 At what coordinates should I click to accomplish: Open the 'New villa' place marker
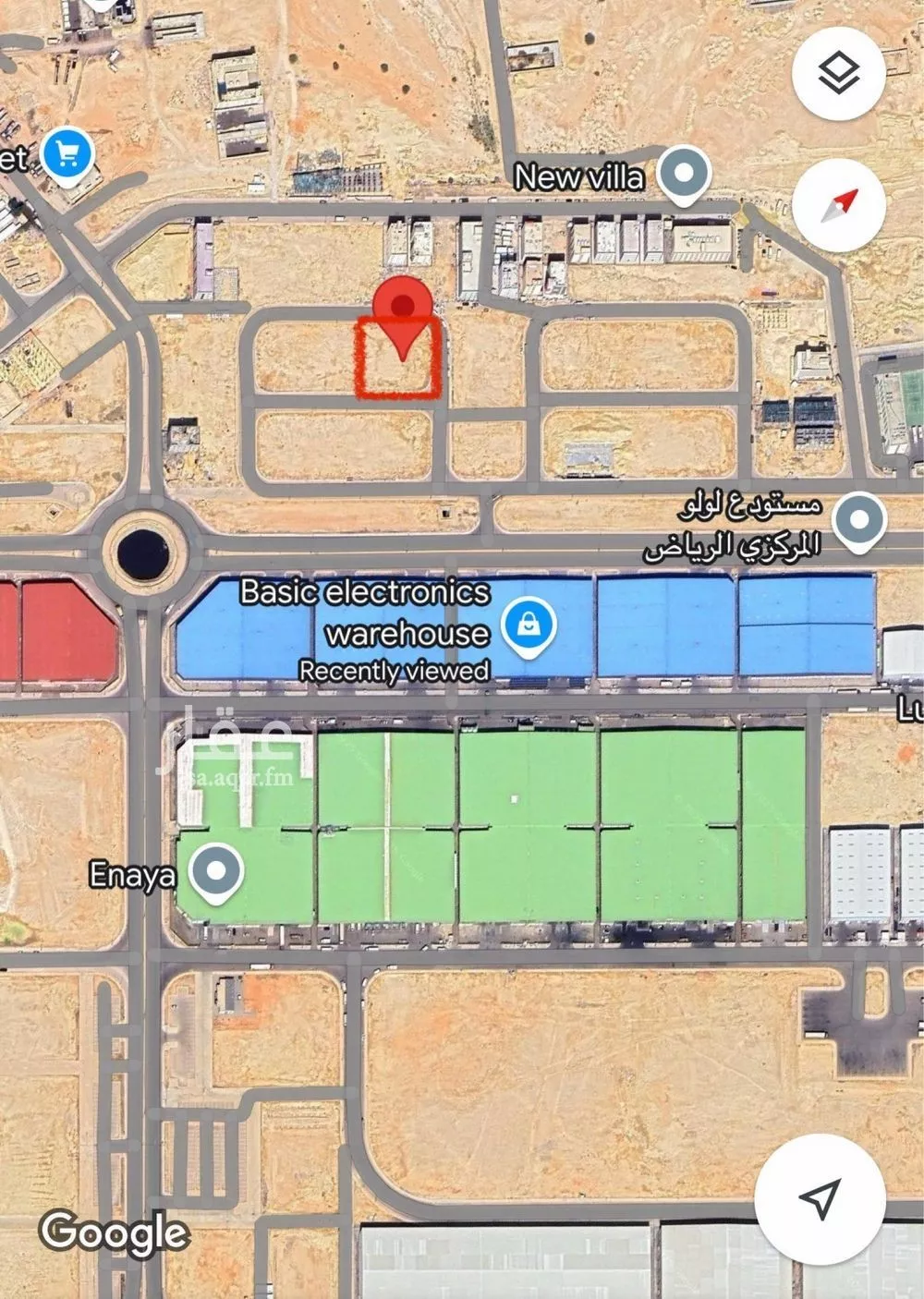click(x=685, y=174)
